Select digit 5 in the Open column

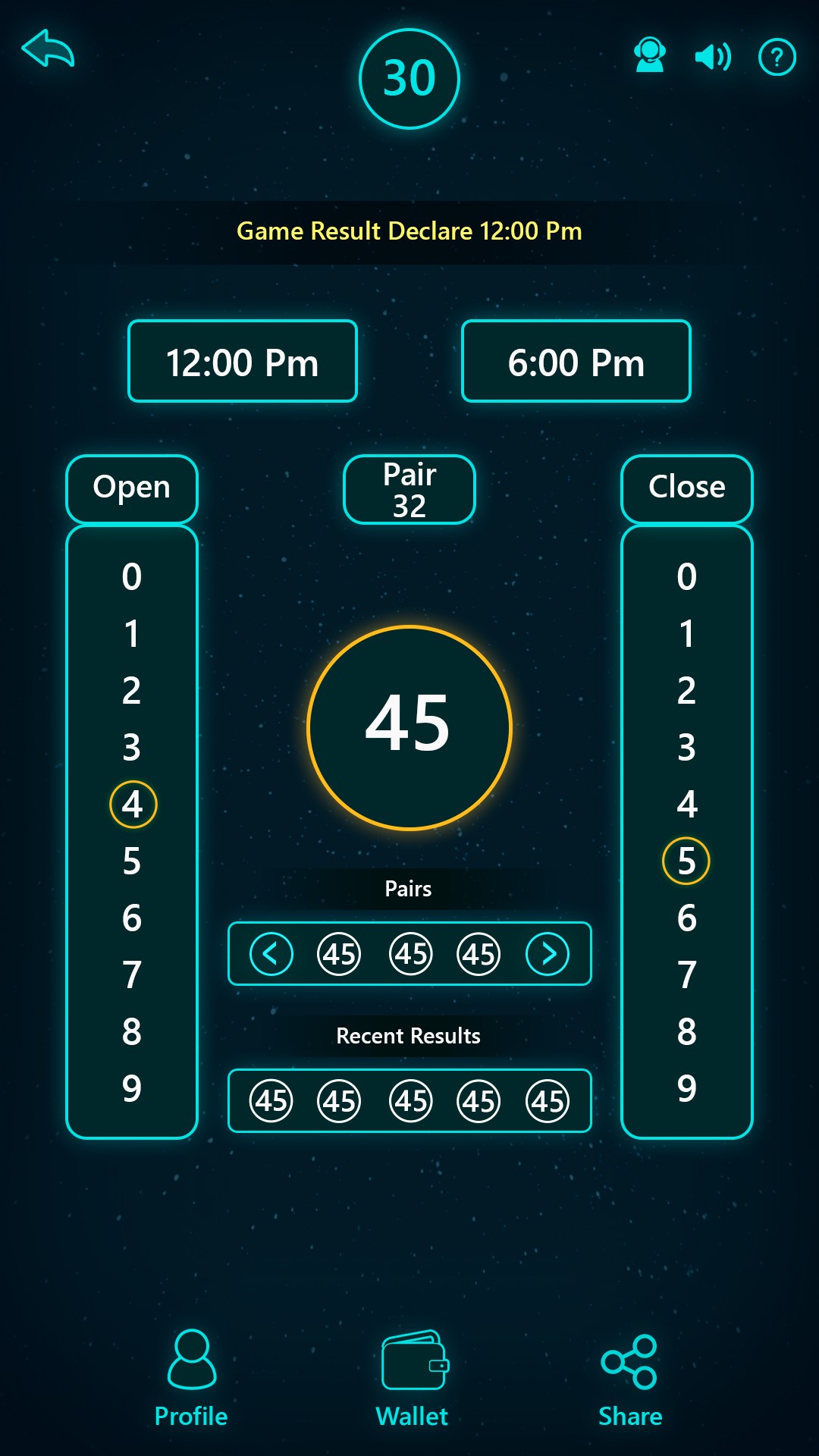tap(132, 861)
